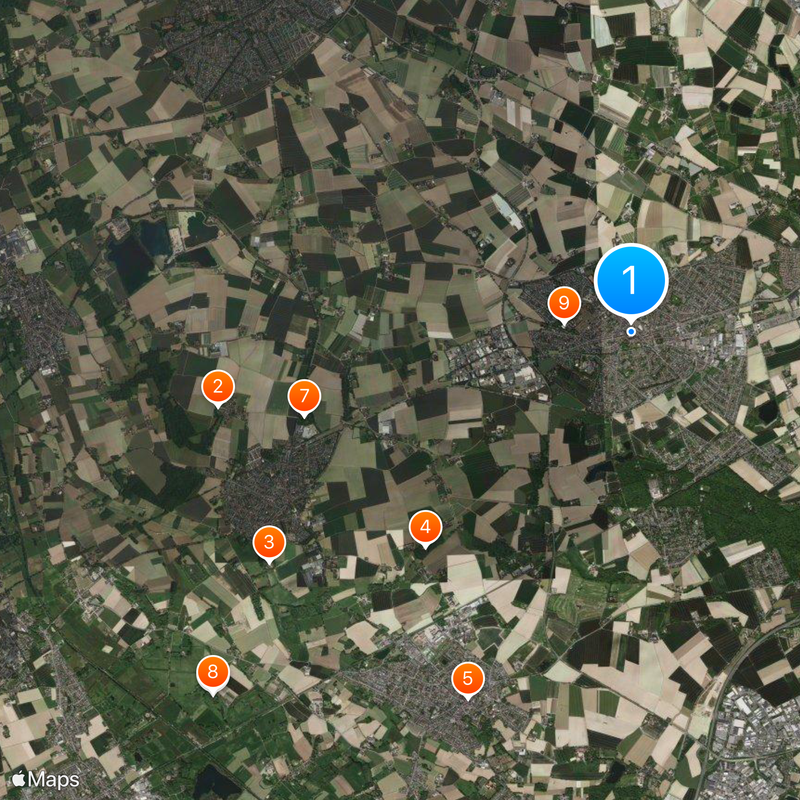Viewport: 800px width, 800px height.
Task: Select the large blue pin numbered 1
Action: click(x=631, y=282)
